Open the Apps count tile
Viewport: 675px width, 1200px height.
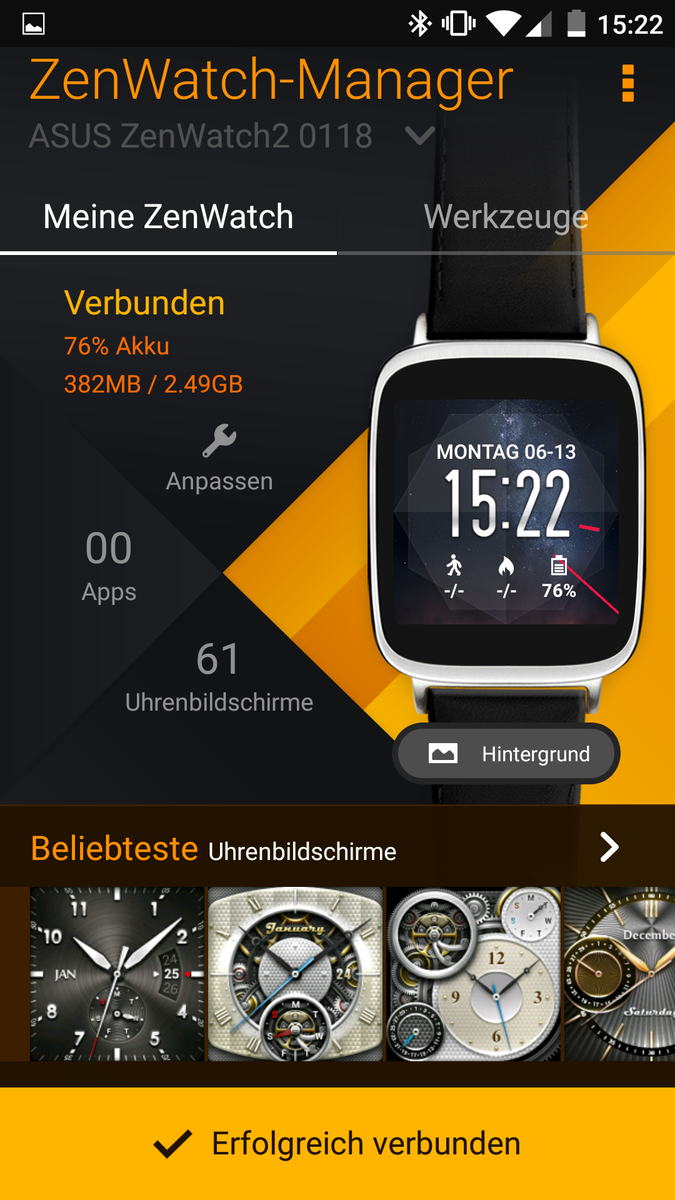click(109, 566)
